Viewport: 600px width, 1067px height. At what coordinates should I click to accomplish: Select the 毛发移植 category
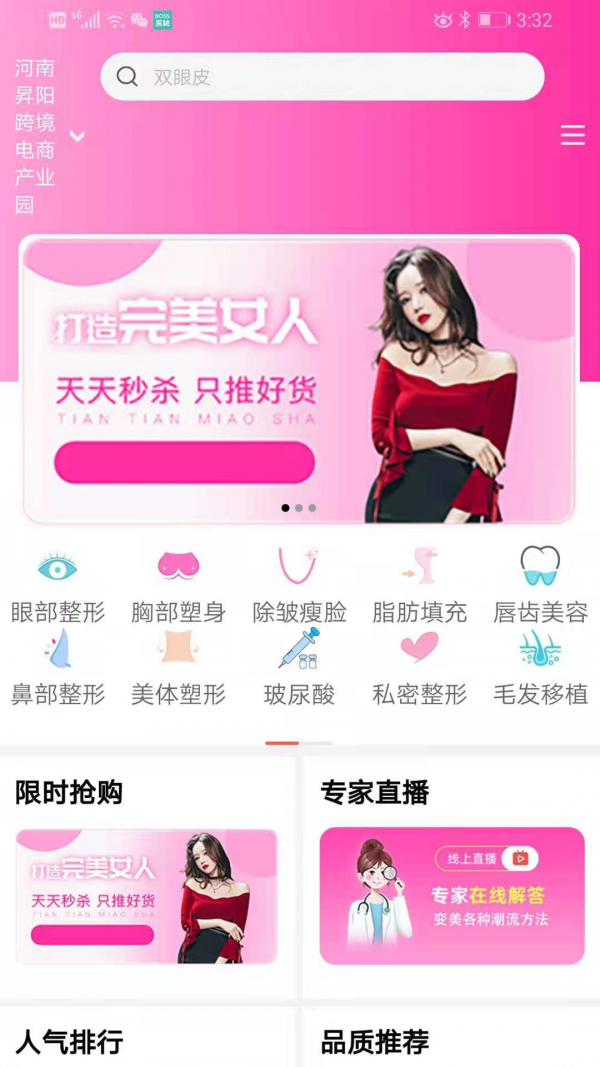pyautogui.click(x=540, y=667)
